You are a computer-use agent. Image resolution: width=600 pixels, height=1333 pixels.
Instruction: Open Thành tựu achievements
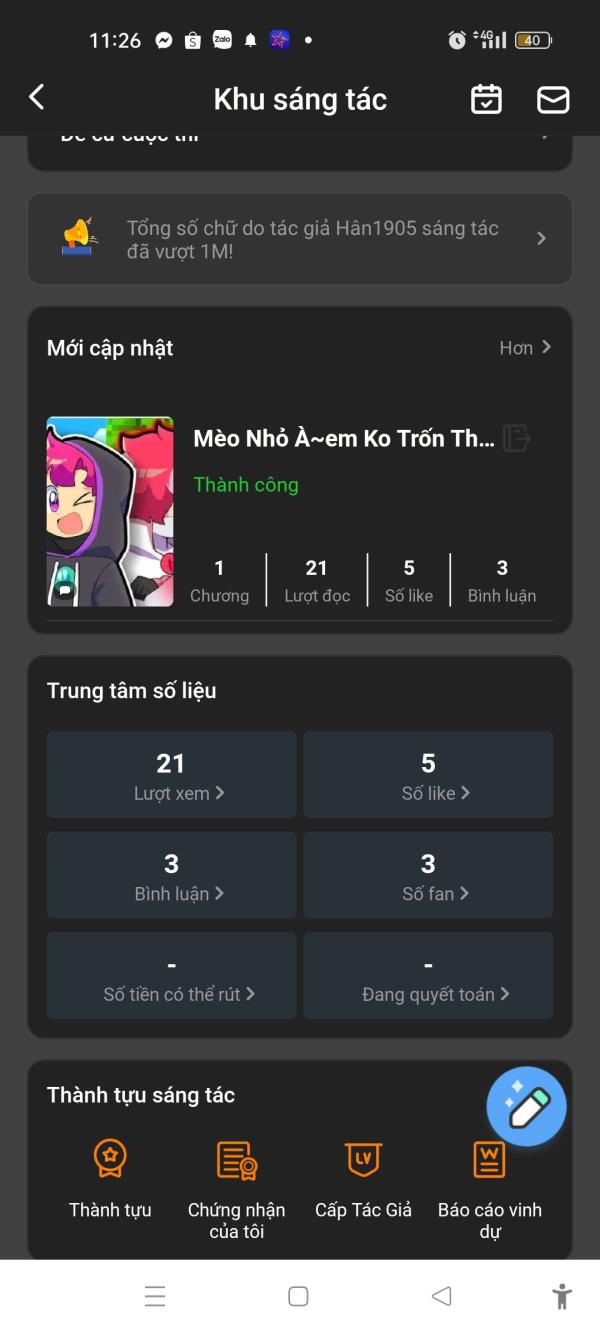pyautogui.click(x=110, y=1180)
